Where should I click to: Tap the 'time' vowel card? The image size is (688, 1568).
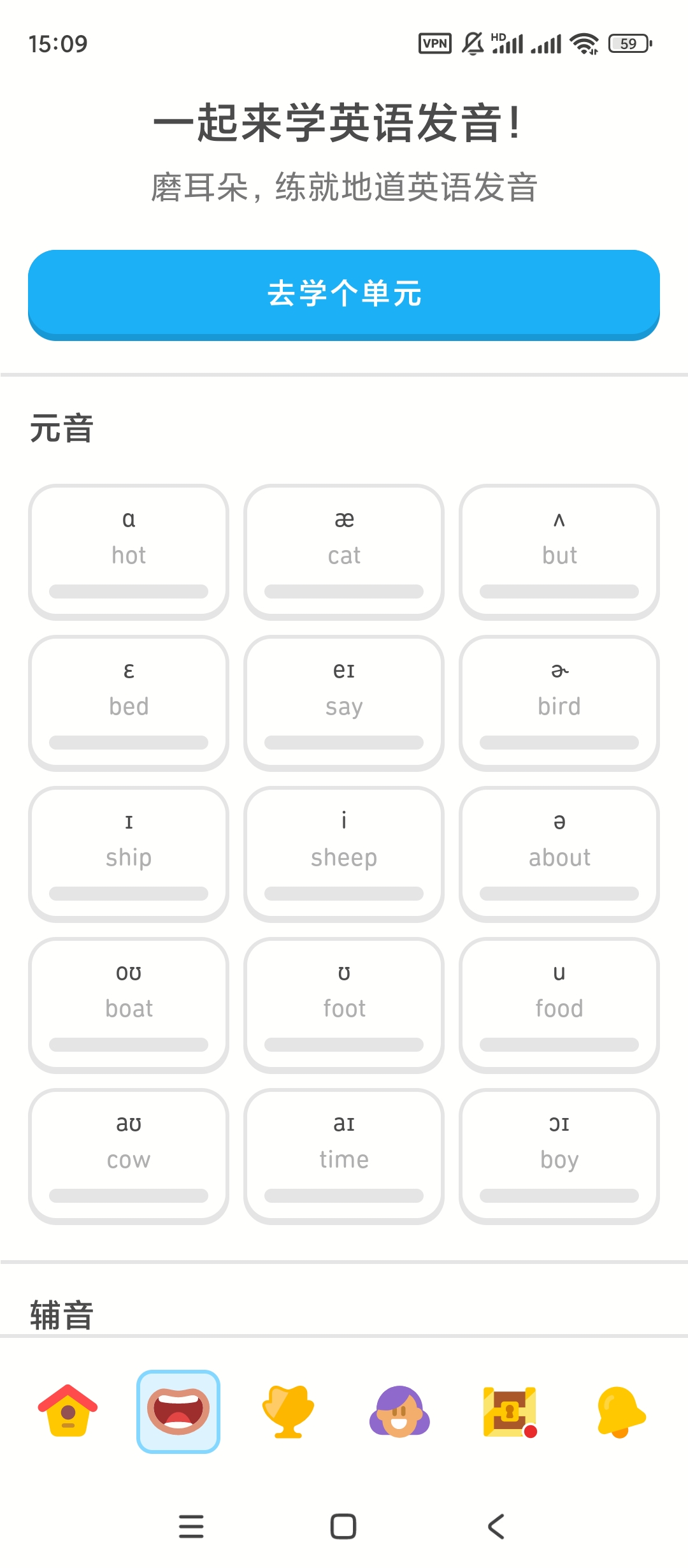tap(344, 1156)
